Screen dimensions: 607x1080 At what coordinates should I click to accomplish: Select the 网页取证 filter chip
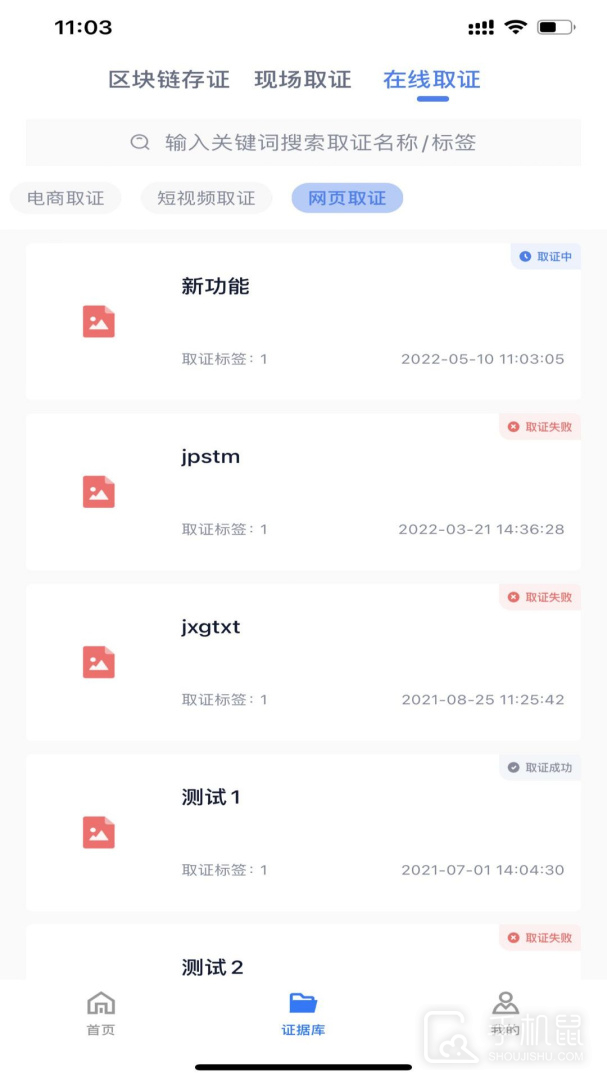[x=347, y=198]
